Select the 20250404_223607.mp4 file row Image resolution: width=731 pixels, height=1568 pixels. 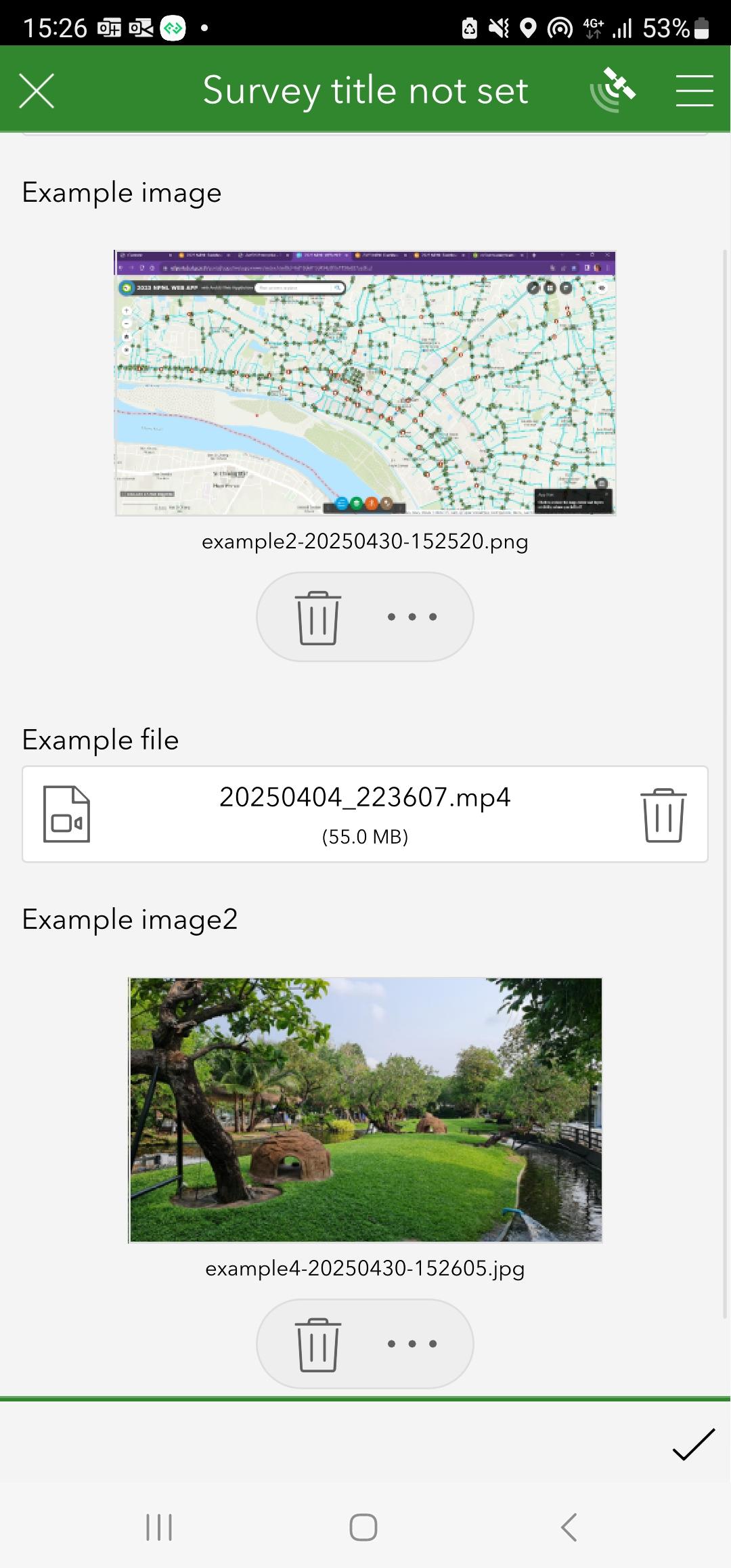coord(365,814)
